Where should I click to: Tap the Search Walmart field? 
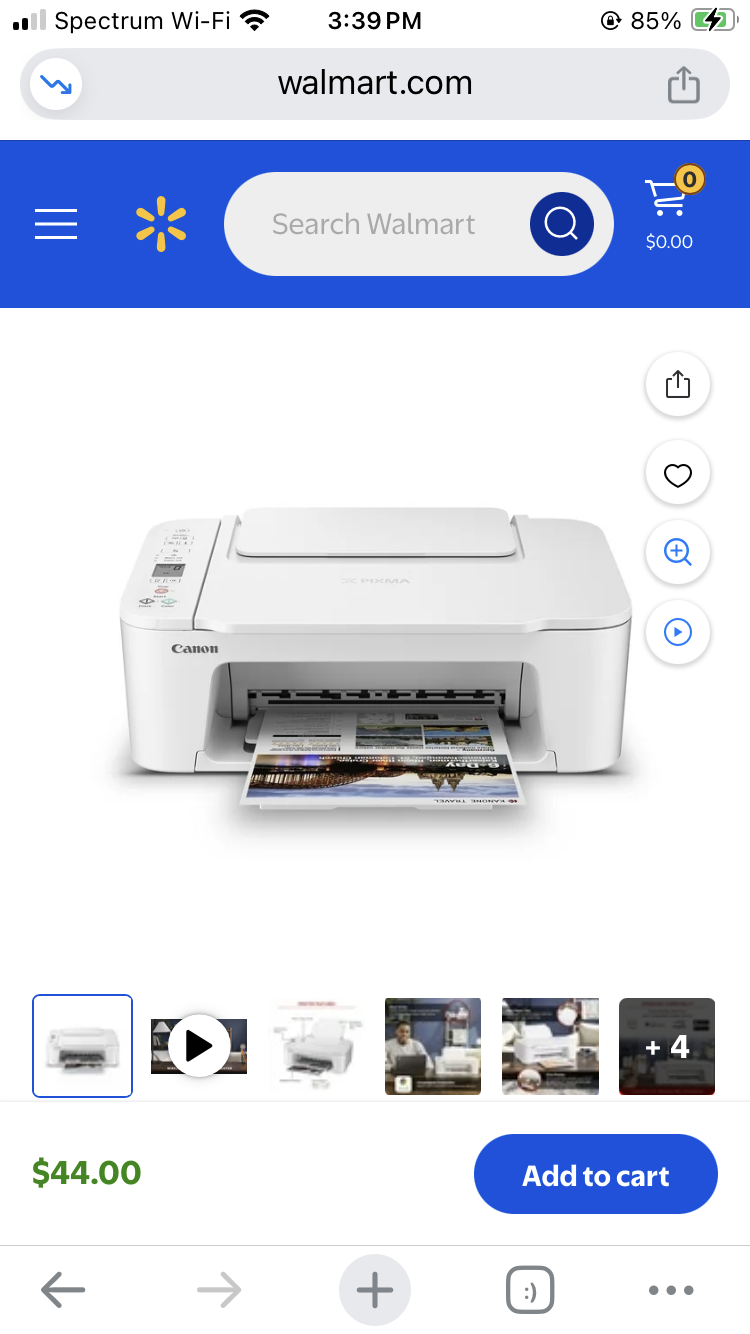click(x=374, y=224)
